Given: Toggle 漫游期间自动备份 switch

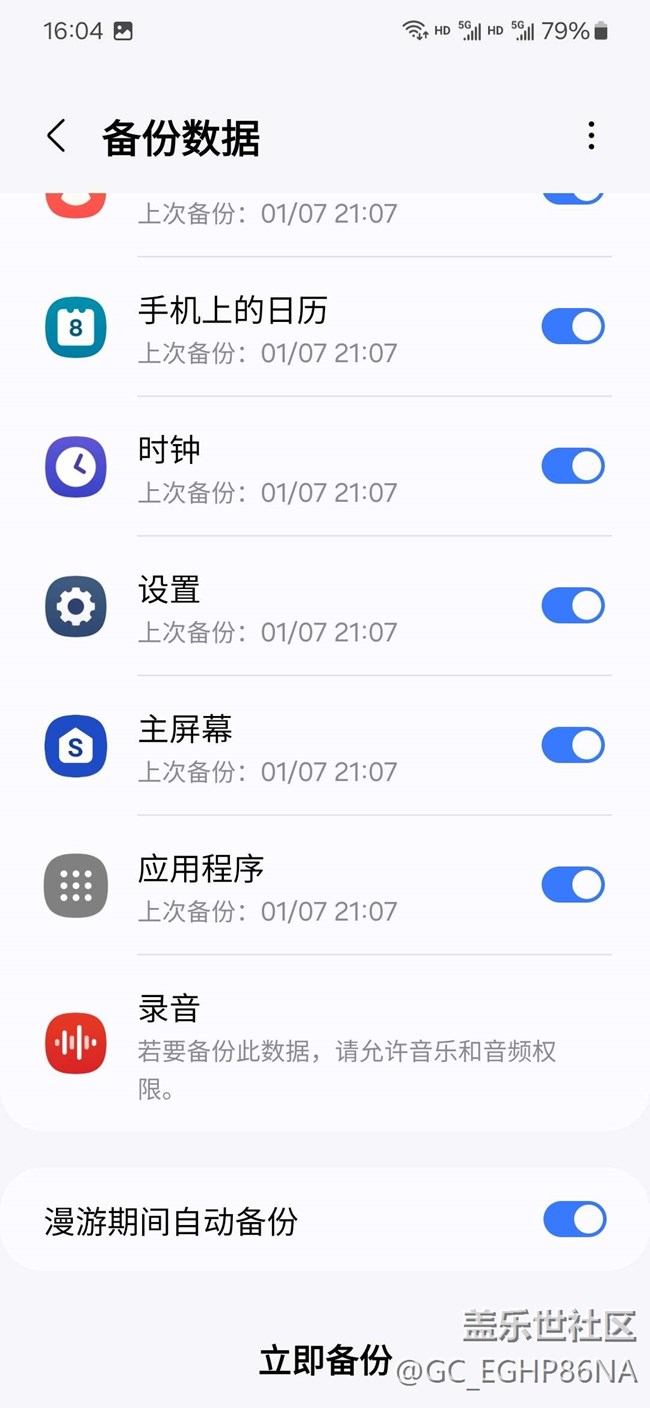Looking at the screenshot, I should tap(574, 1220).
